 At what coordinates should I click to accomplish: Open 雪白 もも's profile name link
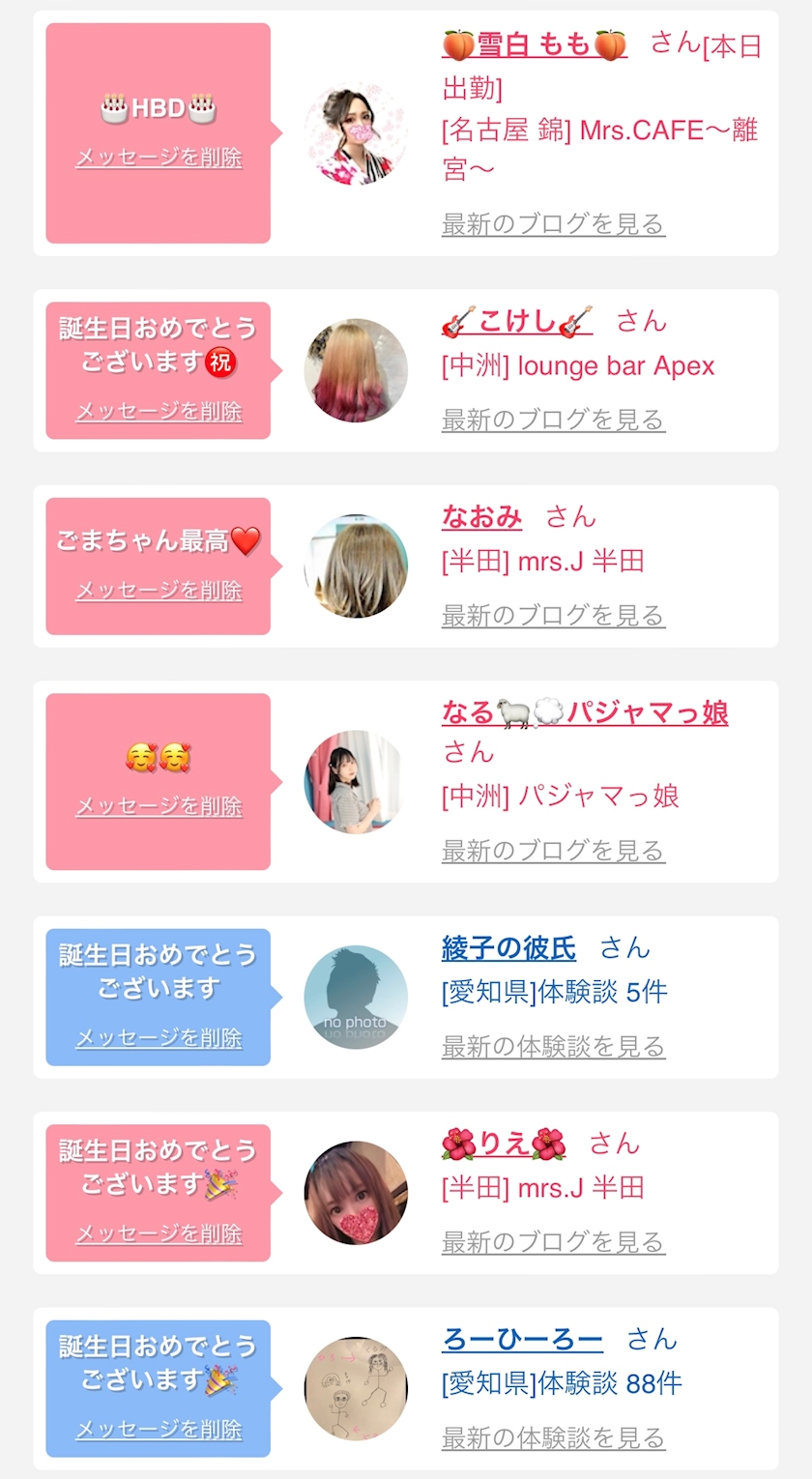[535, 44]
